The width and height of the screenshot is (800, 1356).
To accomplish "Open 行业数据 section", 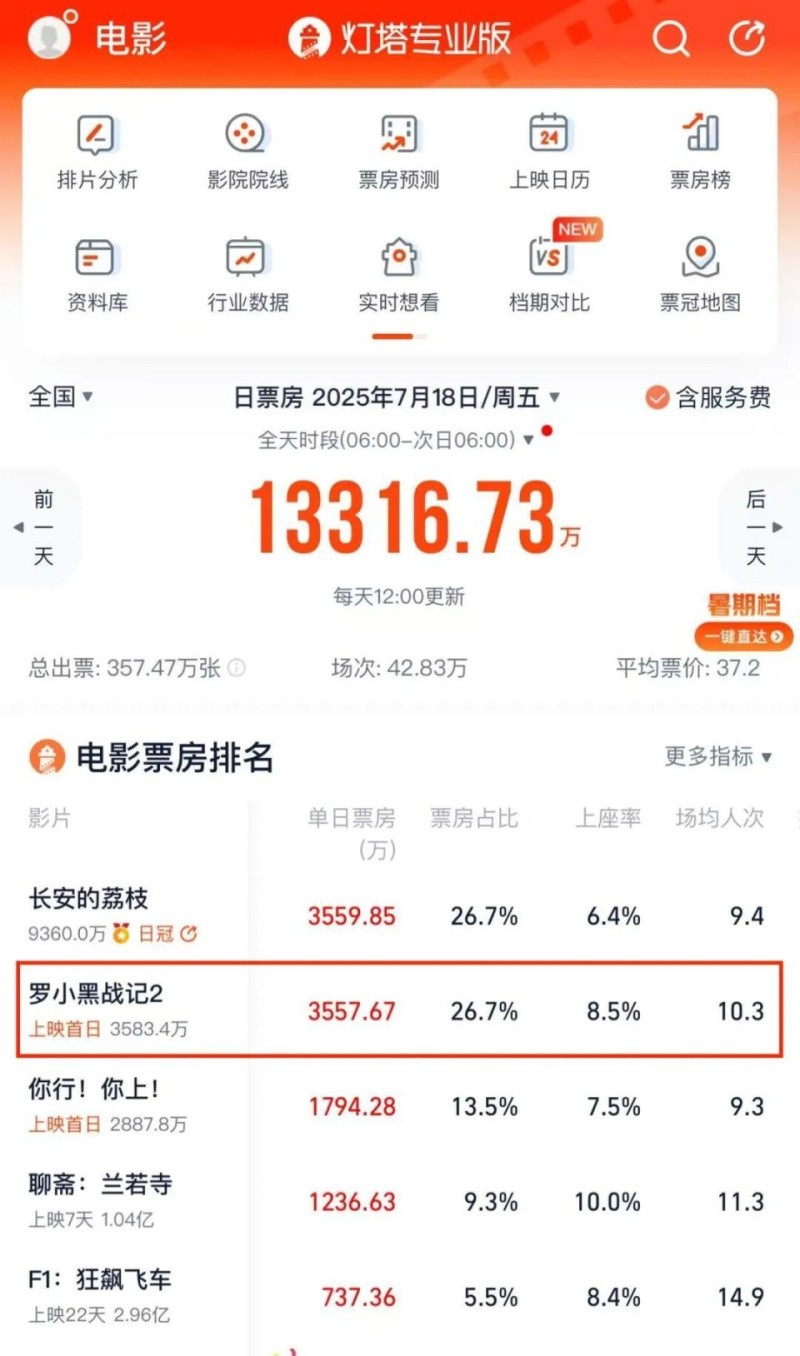I will pyautogui.click(x=247, y=274).
